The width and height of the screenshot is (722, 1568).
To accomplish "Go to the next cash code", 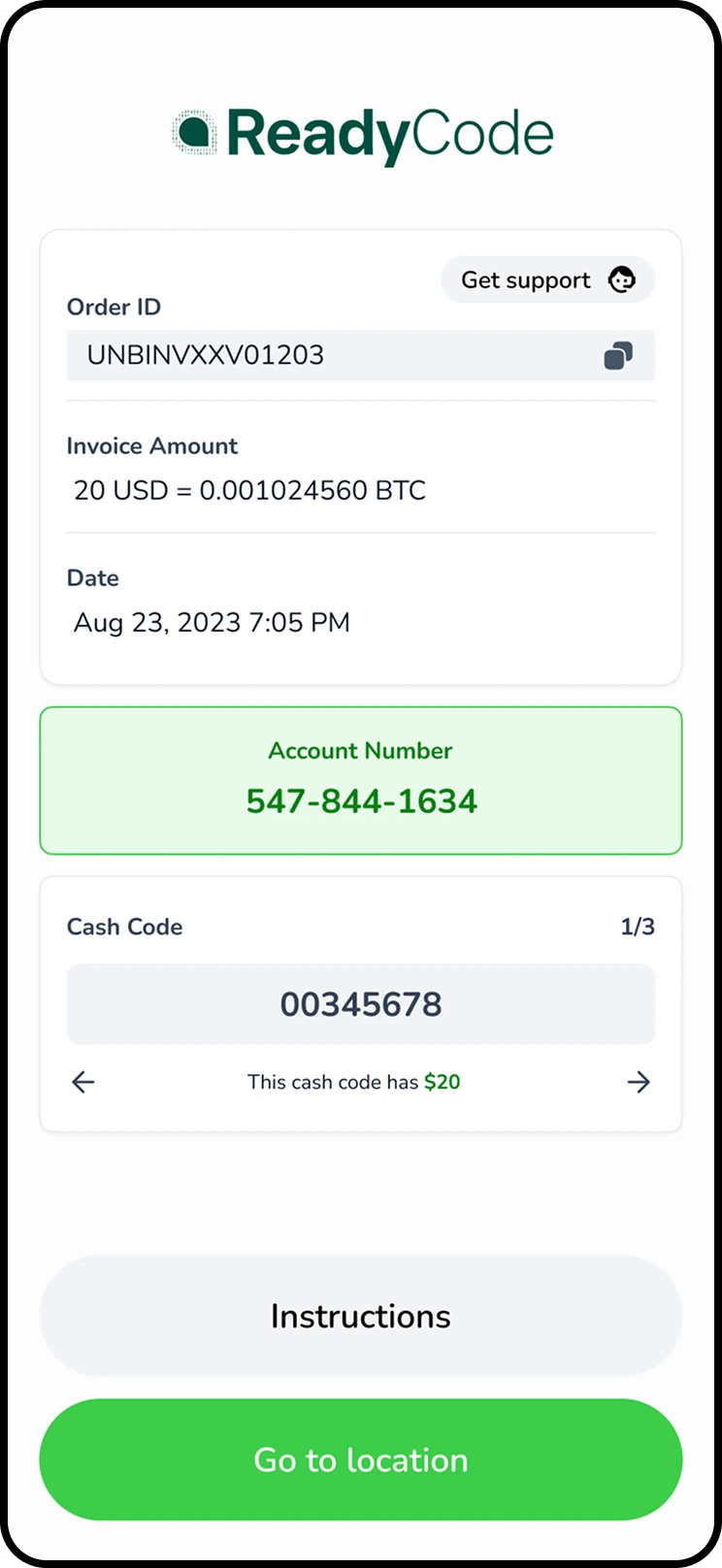I will click(638, 1082).
